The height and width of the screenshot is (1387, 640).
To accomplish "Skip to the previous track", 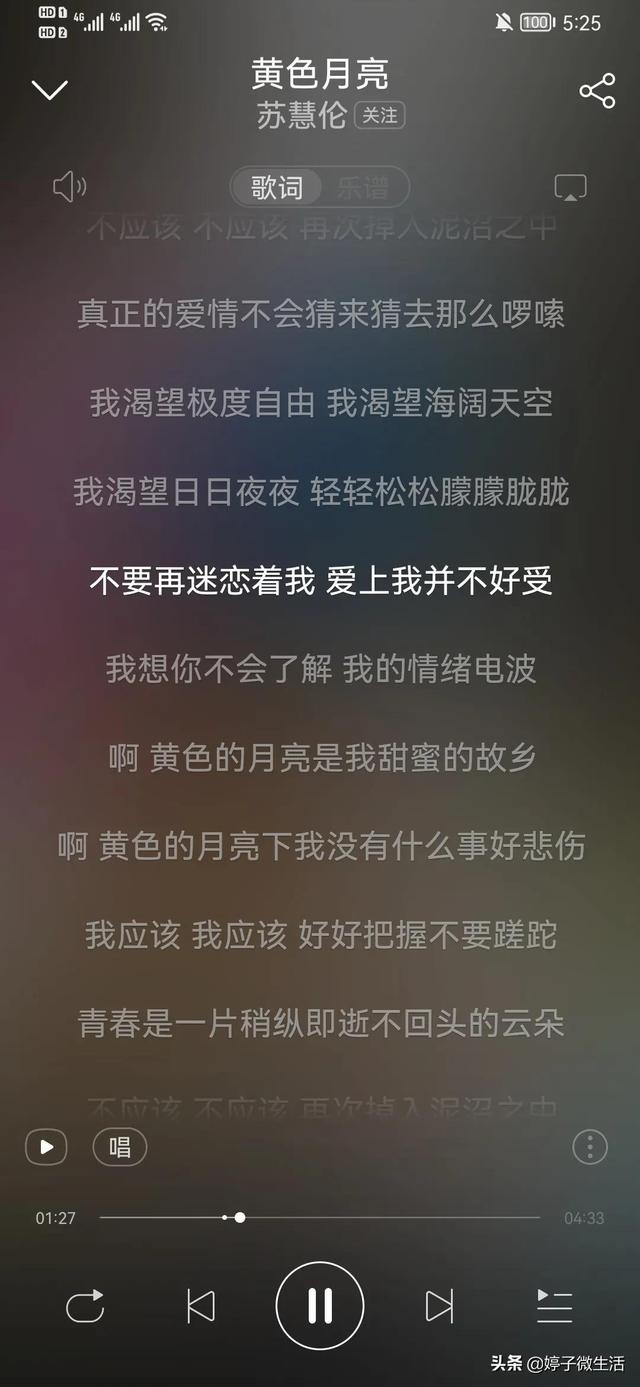I will click(201, 1306).
